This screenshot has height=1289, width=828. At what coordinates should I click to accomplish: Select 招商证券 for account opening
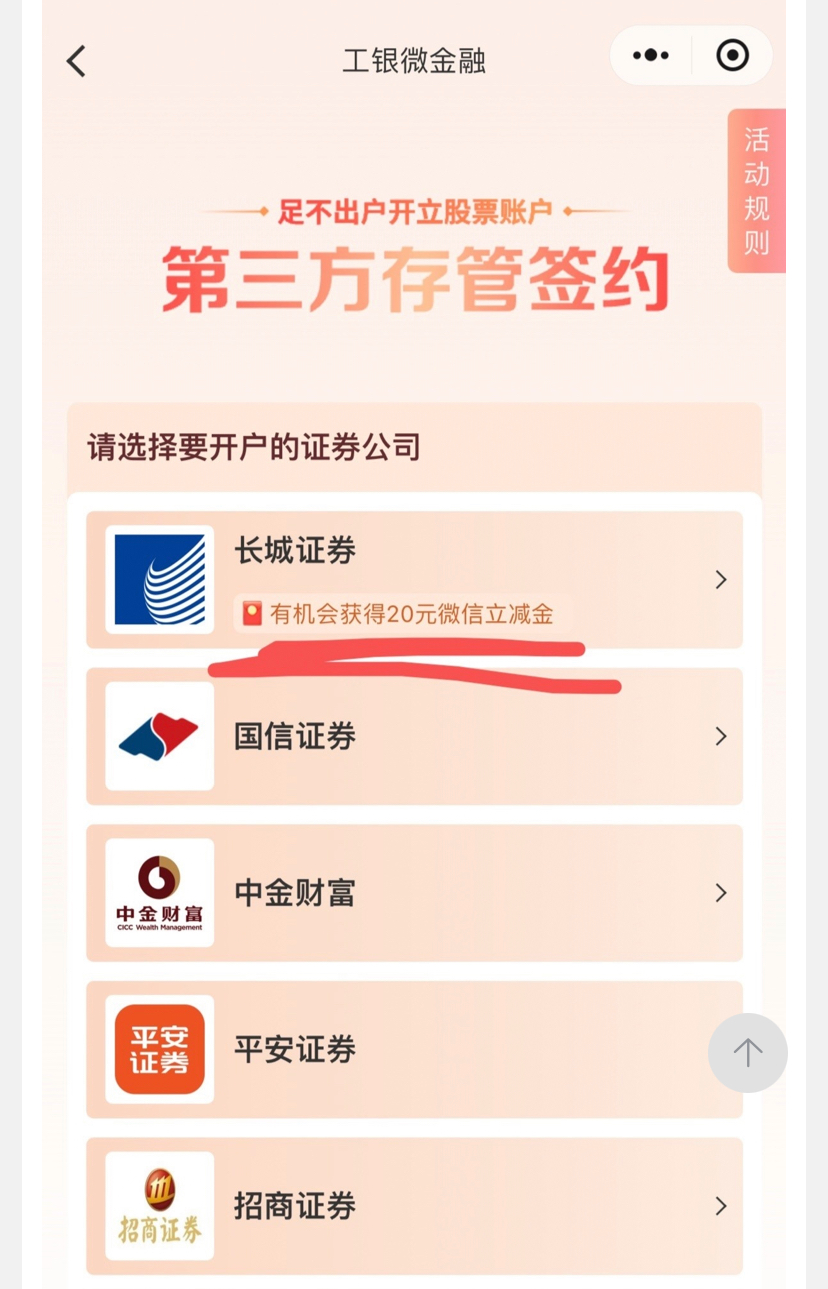pos(414,1206)
